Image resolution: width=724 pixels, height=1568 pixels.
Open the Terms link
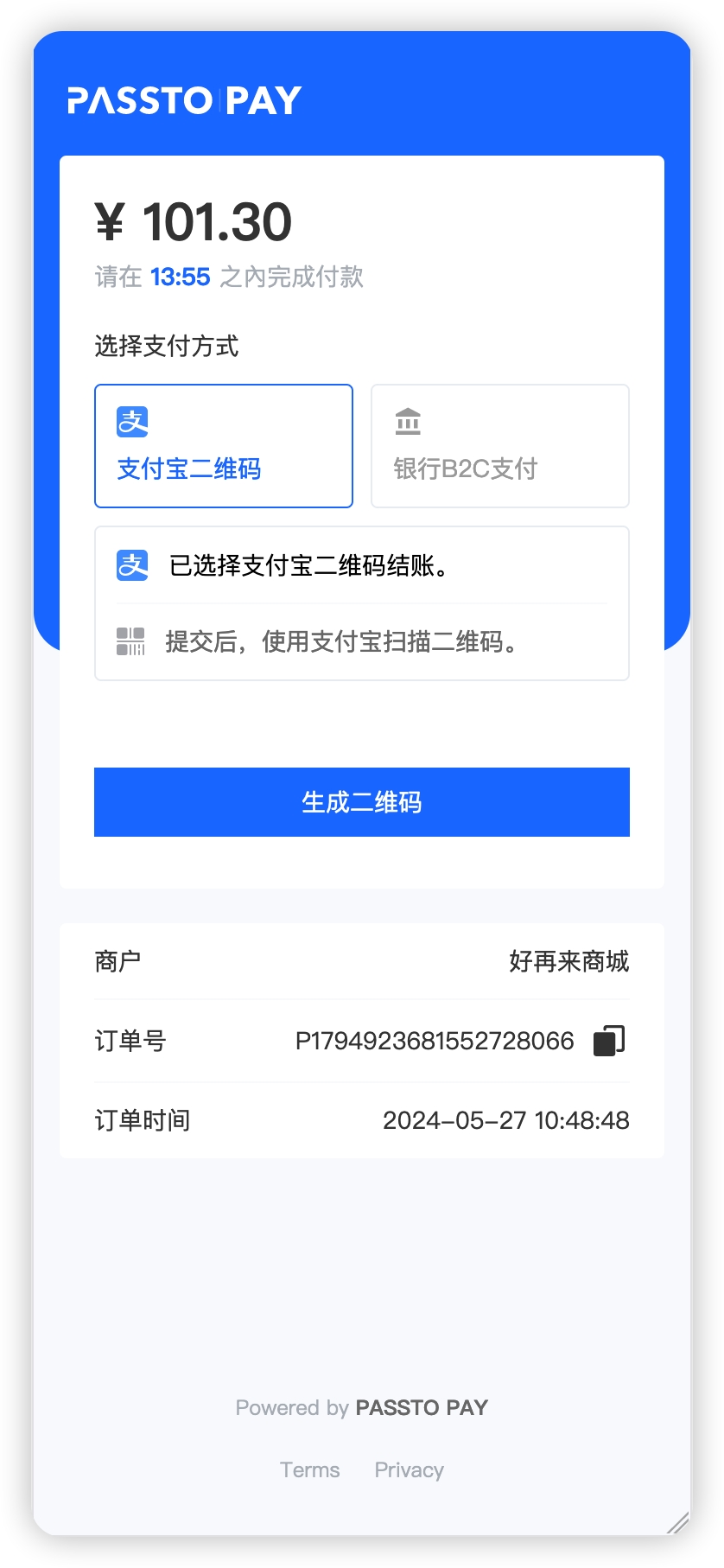coord(309,1469)
